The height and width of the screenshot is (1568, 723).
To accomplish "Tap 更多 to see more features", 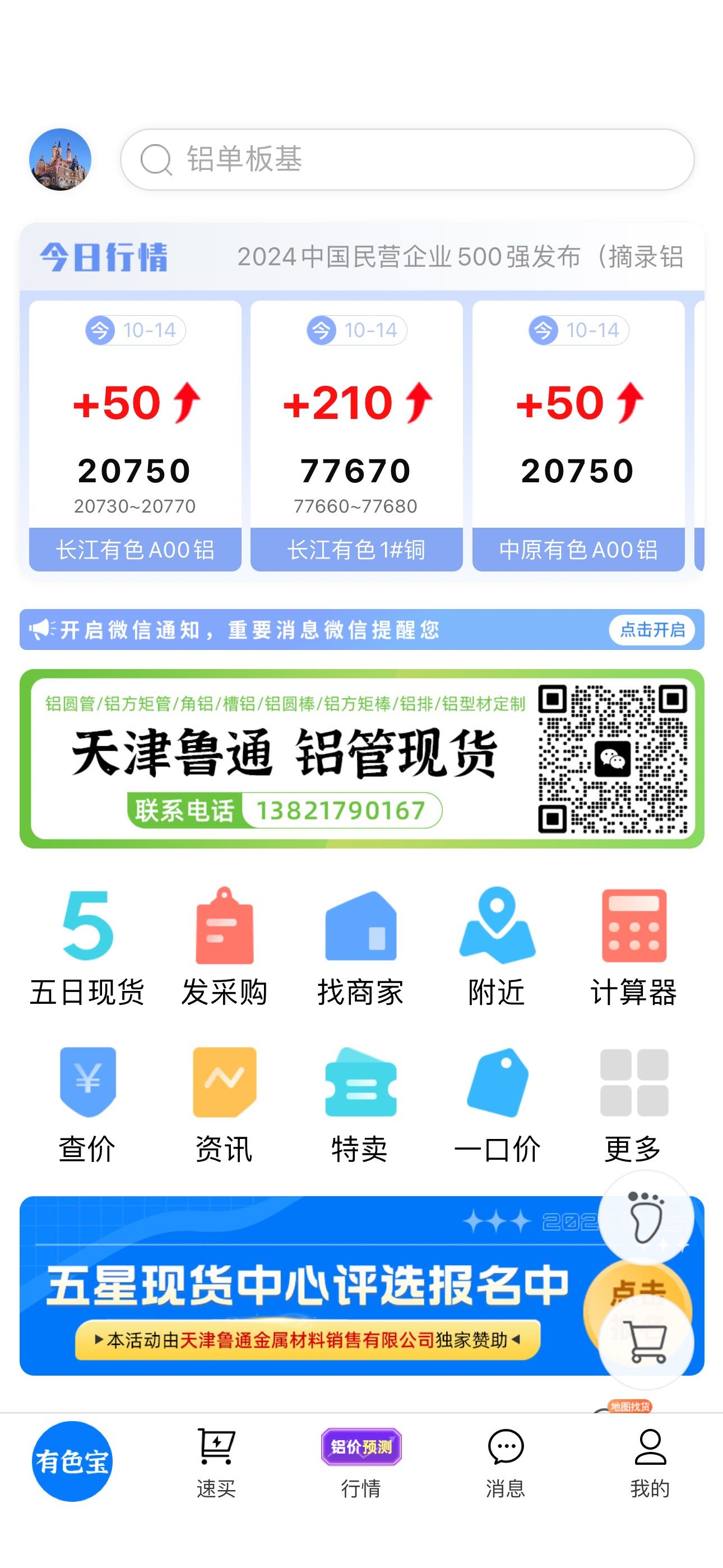I will [x=634, y=1105].
